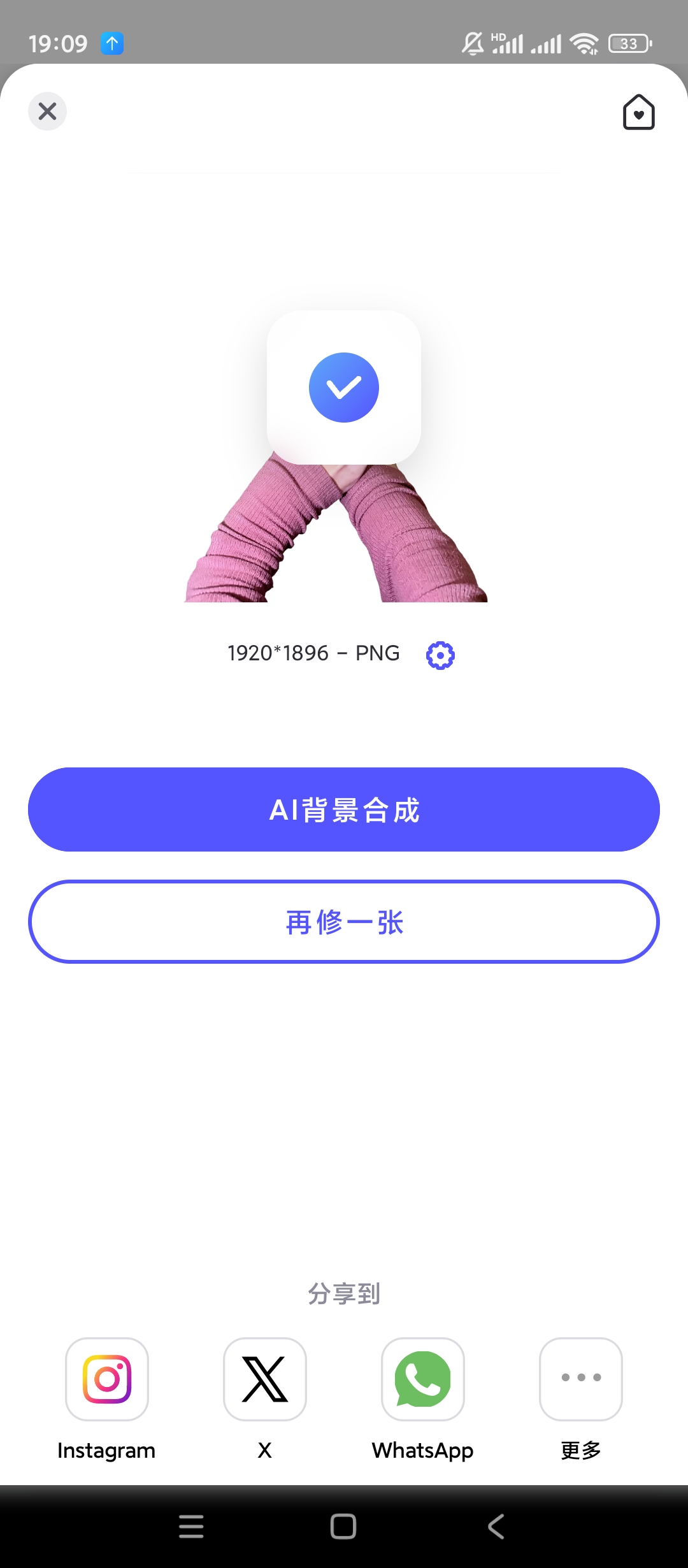Open recent apps from navigation bar
Image resolution: width=688 pixels, height=1568 pixels.
point(191,1527)
